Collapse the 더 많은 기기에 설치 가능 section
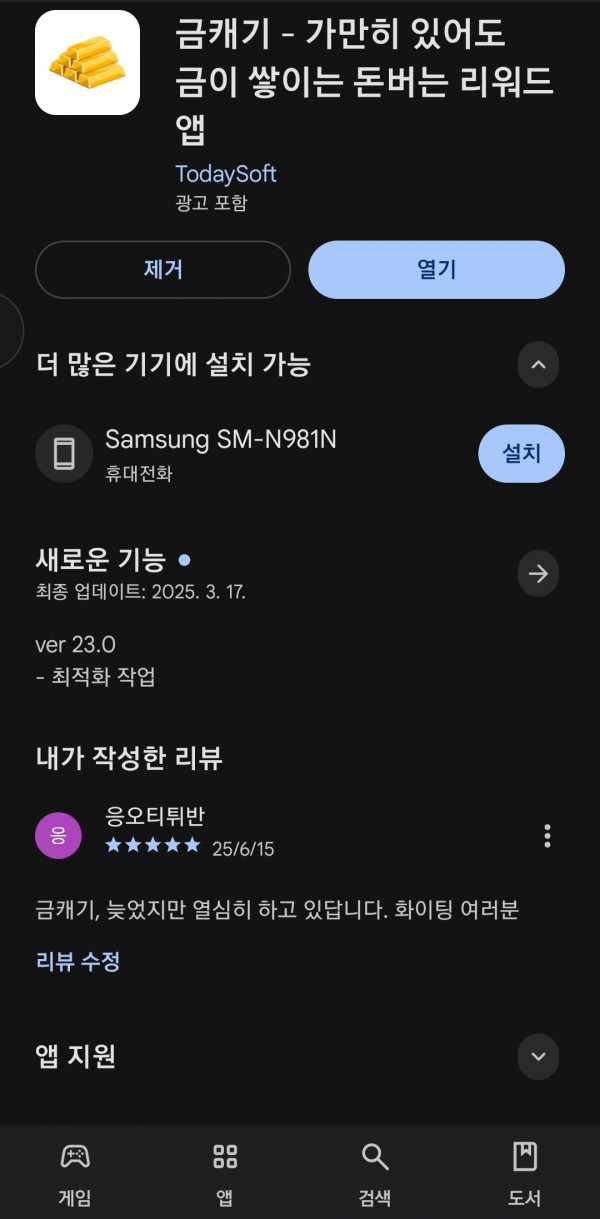600x1219 pixels. pos(538,365)
